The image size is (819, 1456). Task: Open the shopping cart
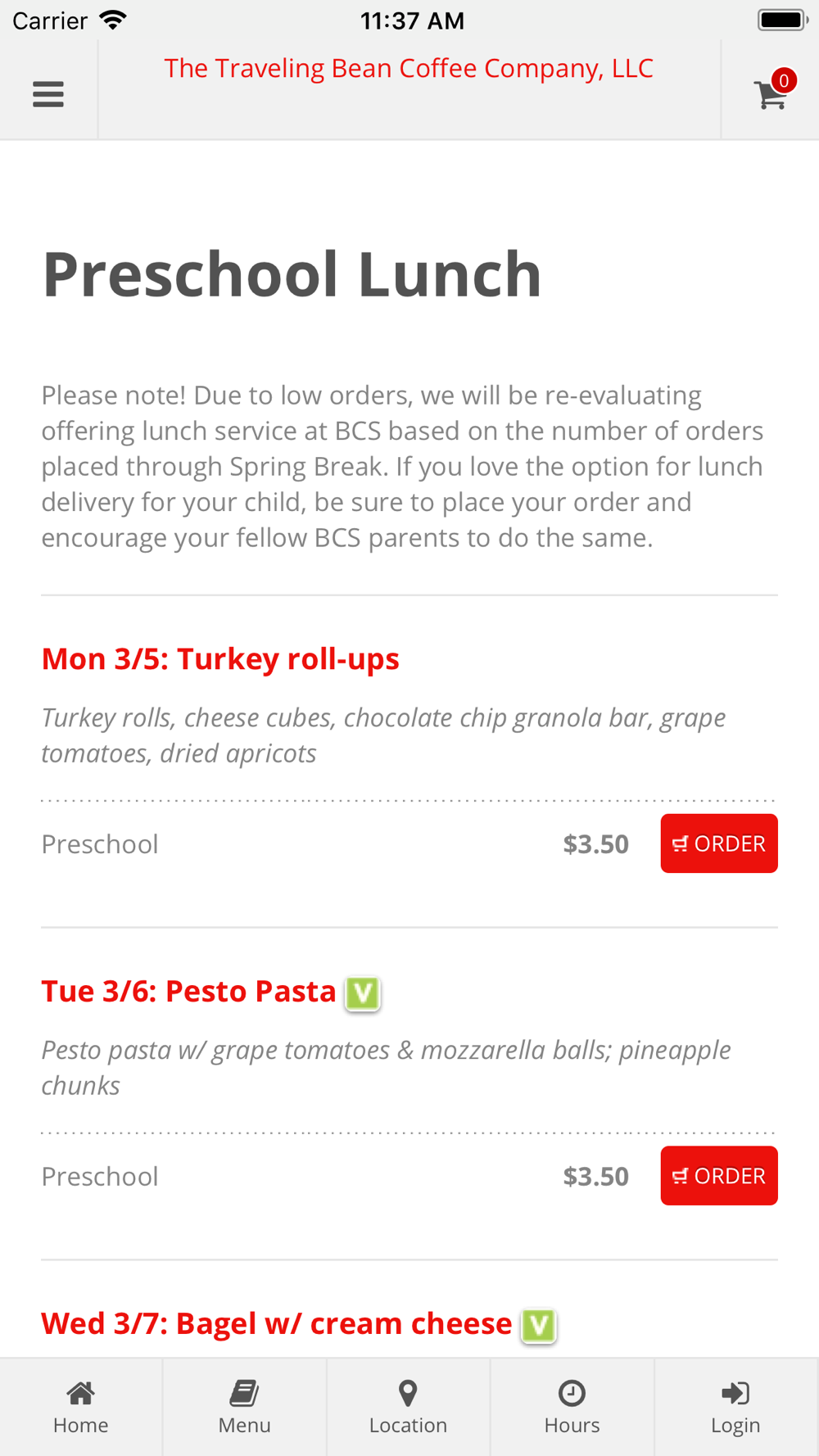pos(771,93)
